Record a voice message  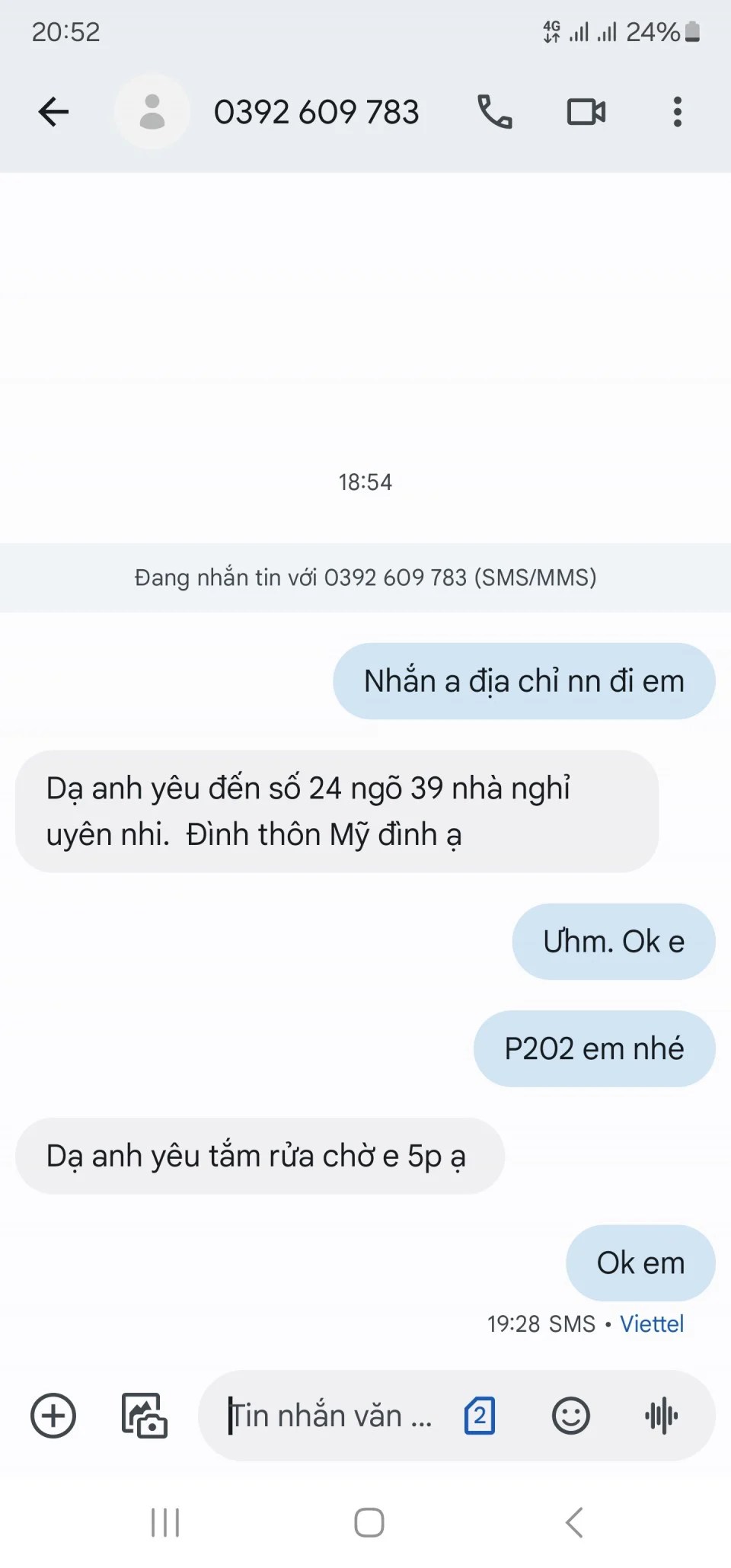[661, 1416]
